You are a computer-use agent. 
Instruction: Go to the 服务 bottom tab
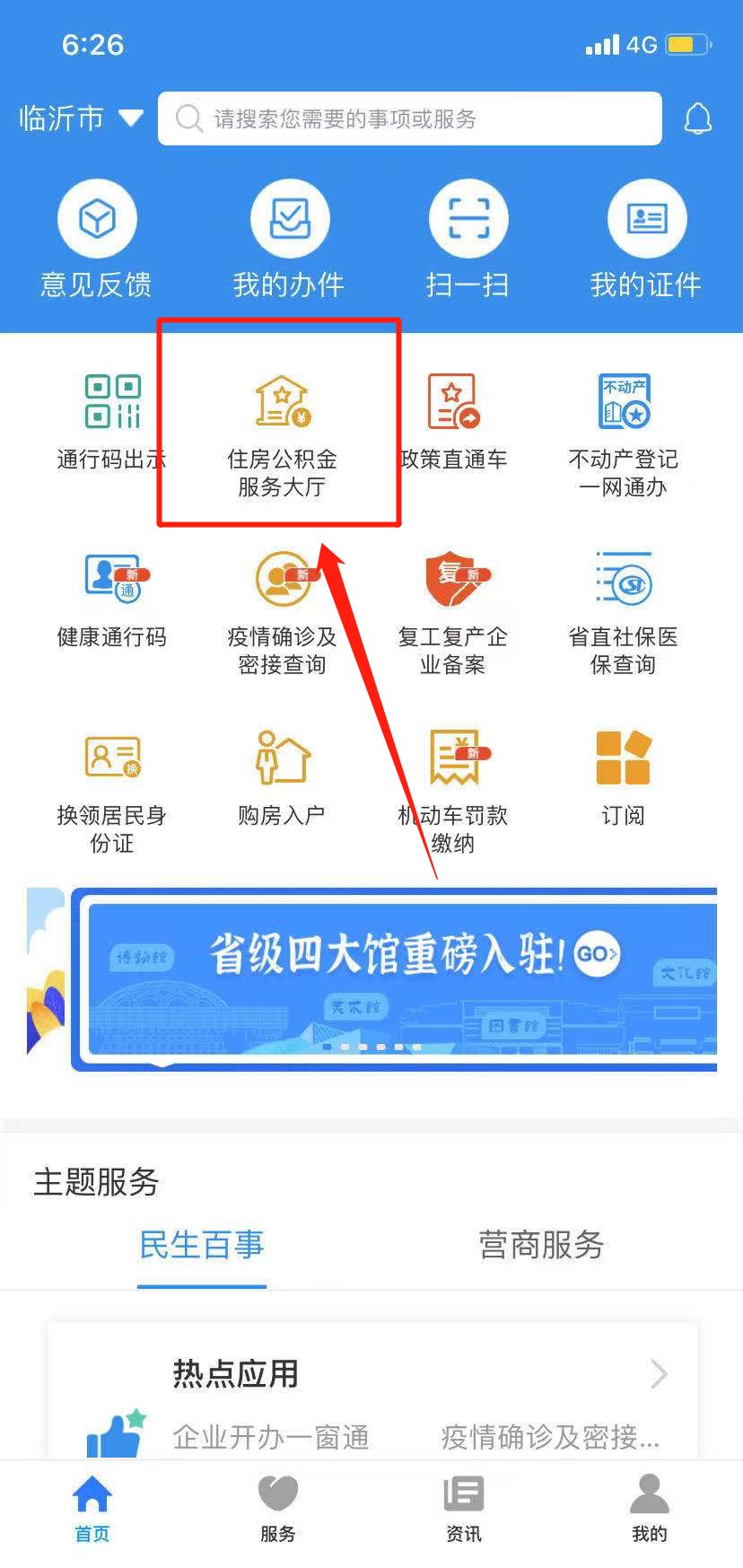tap(278, 1509)
